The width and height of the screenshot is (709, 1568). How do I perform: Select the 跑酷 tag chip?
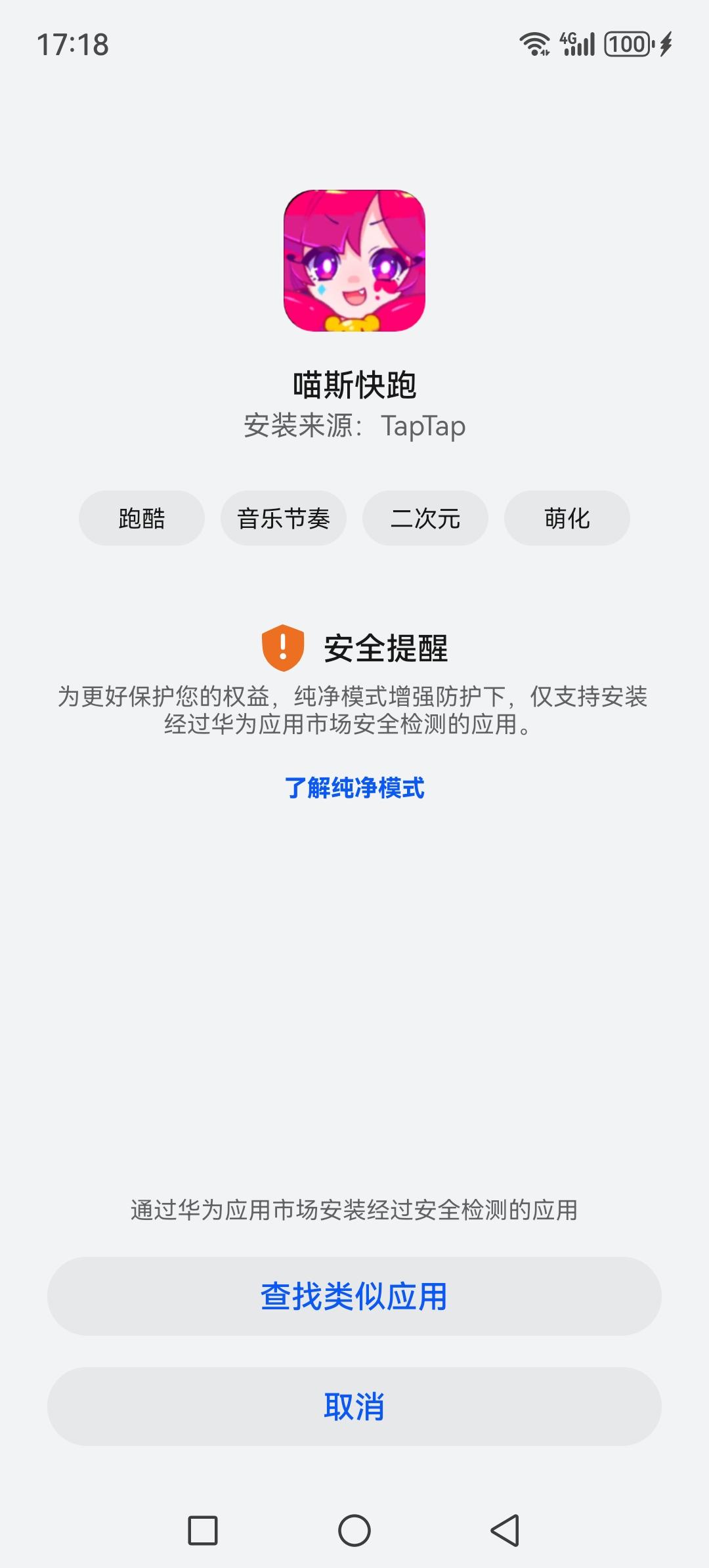(142, 518)
